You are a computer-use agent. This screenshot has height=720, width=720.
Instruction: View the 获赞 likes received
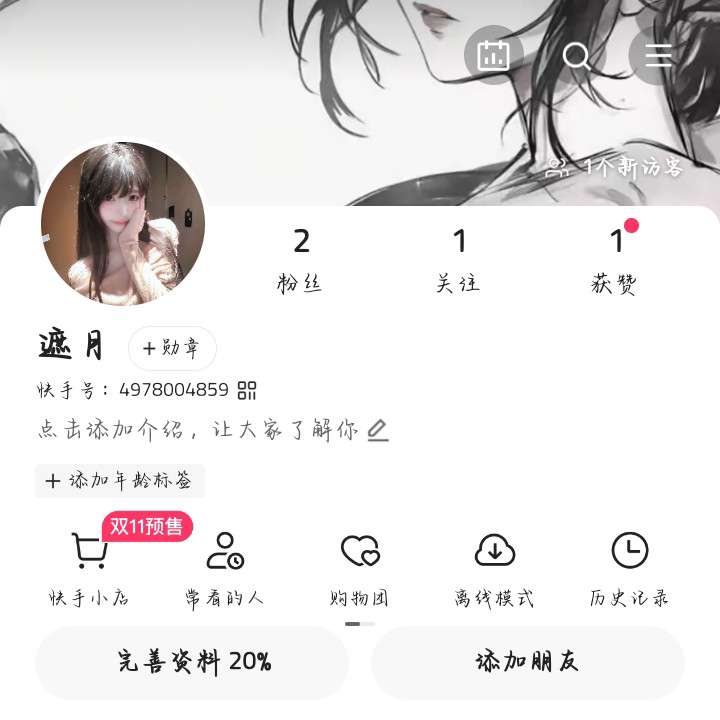coord(615,258)
